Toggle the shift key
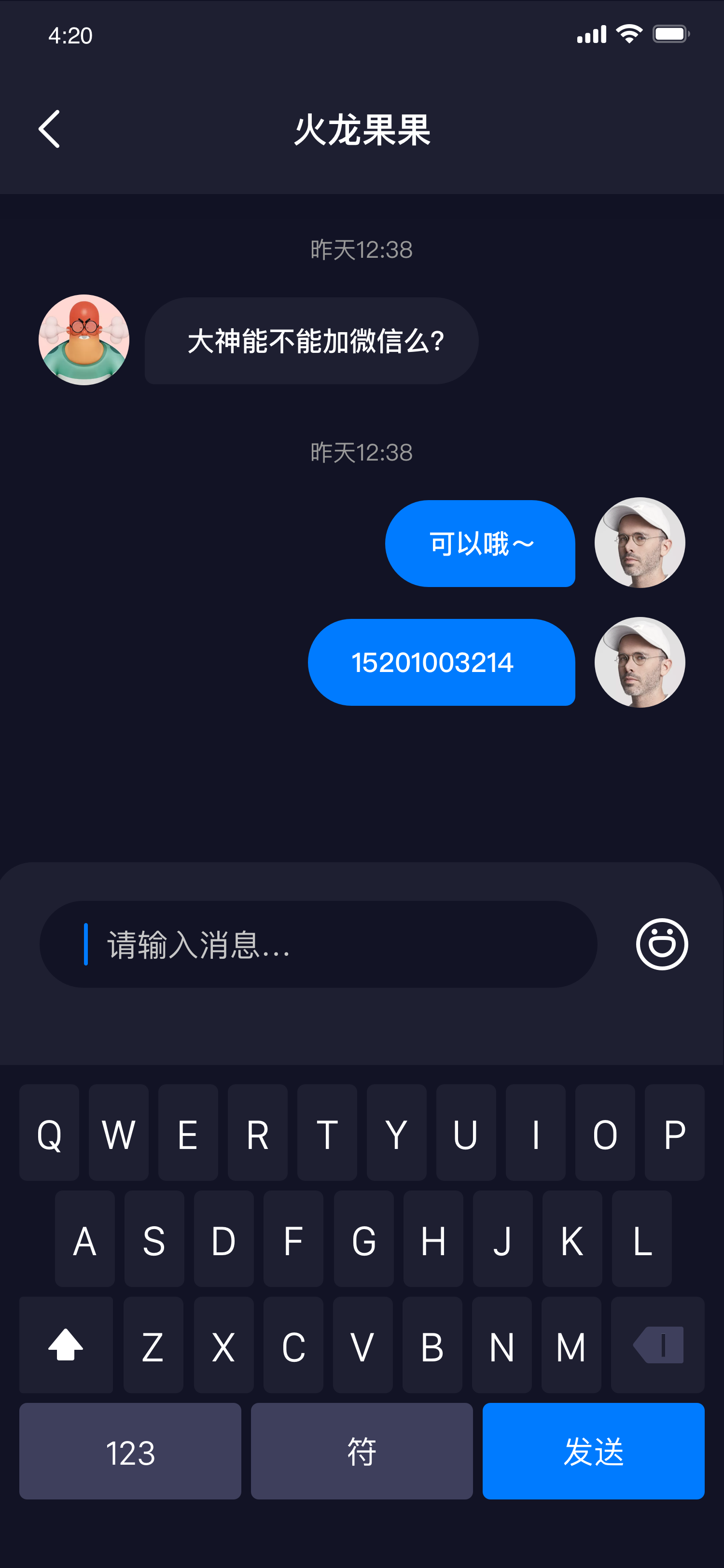Screen dimensions: 724x1568 pyautogui.click(x=66, y=1345)
